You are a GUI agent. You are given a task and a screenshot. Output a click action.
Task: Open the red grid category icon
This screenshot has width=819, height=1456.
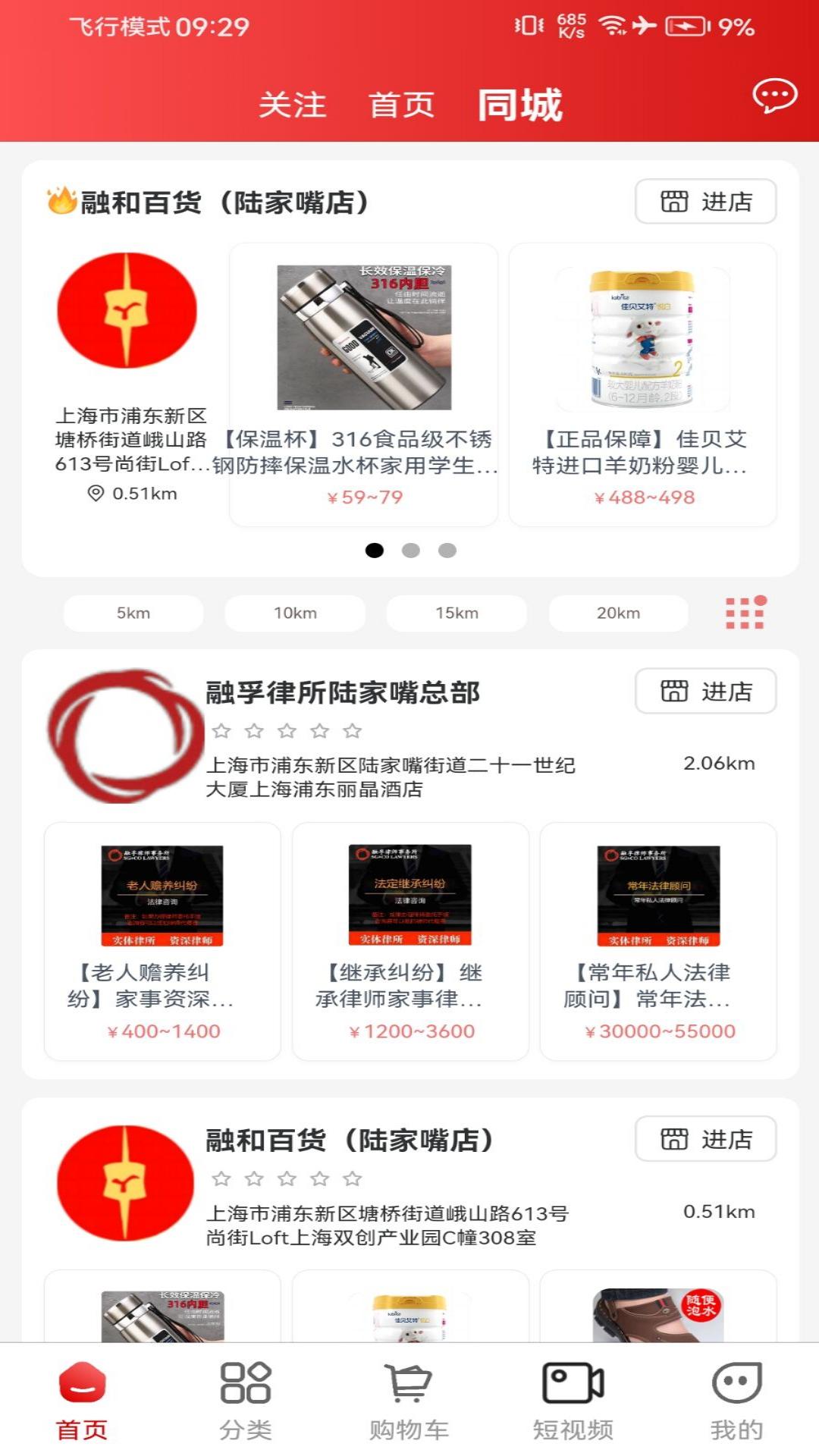[745, 613]
